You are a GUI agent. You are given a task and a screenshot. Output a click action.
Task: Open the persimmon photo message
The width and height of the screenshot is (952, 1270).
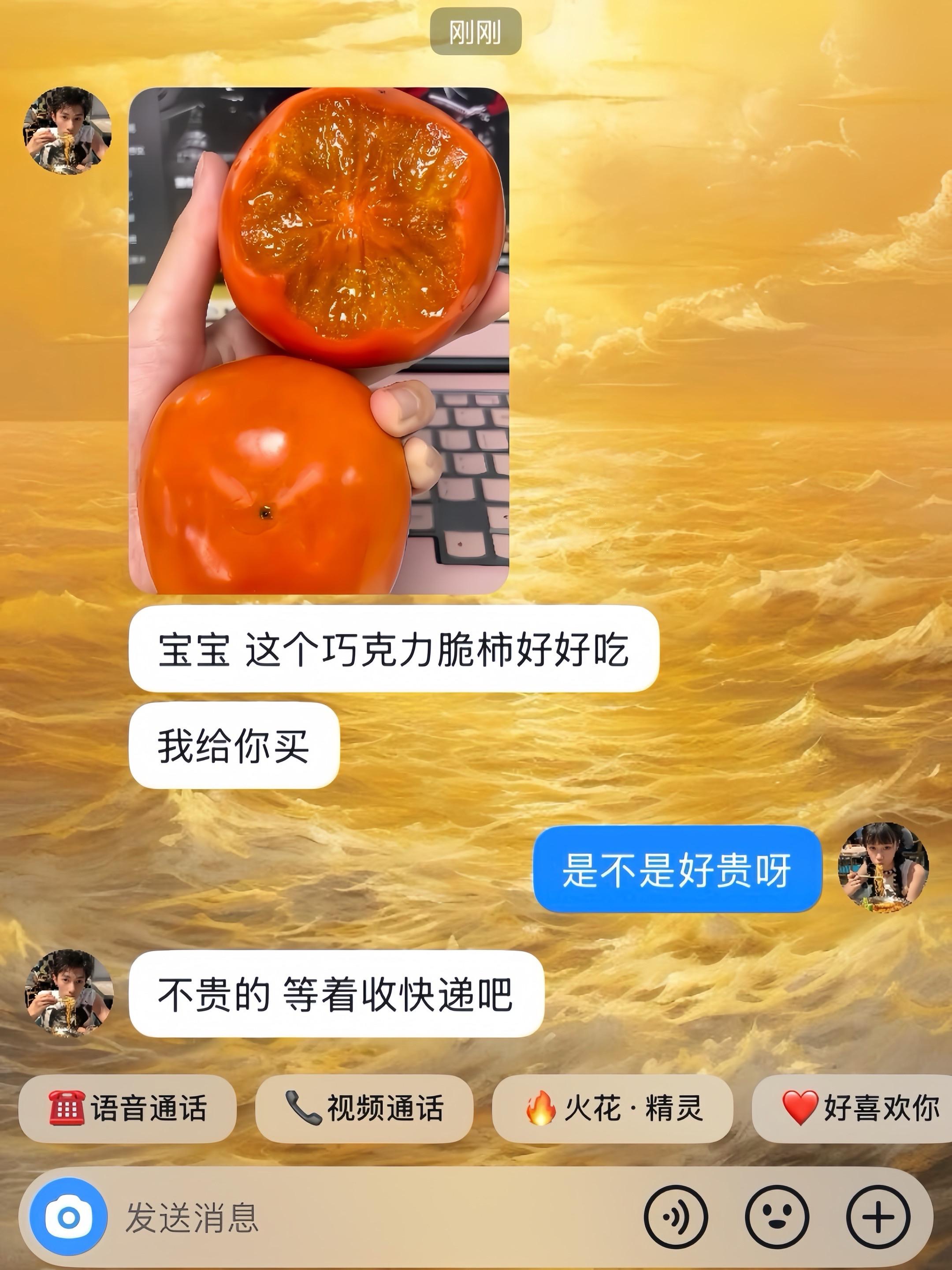pyautogui.click(x=319, y=340)
